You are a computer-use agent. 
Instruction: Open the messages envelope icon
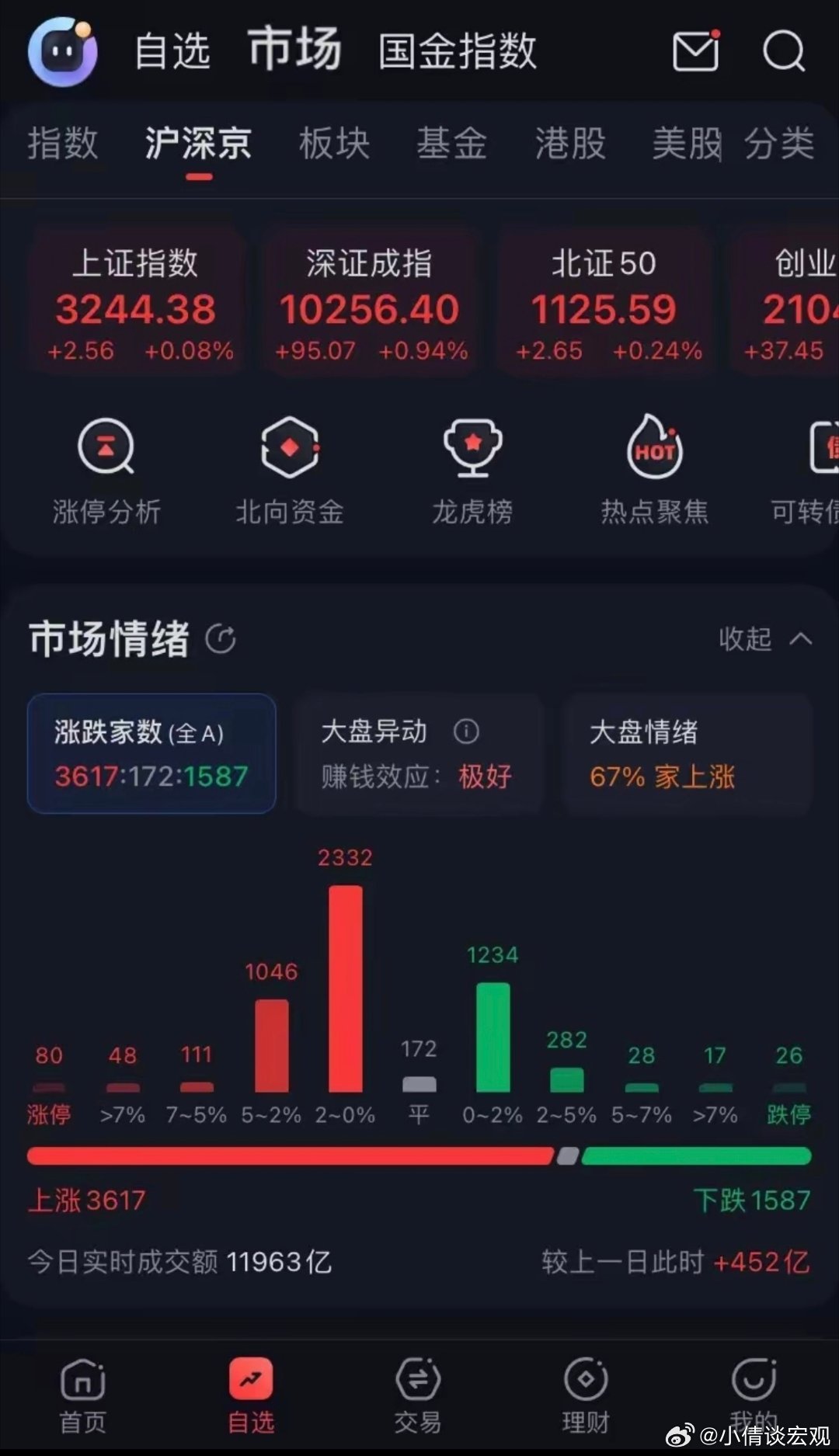[x=695, y=51]
